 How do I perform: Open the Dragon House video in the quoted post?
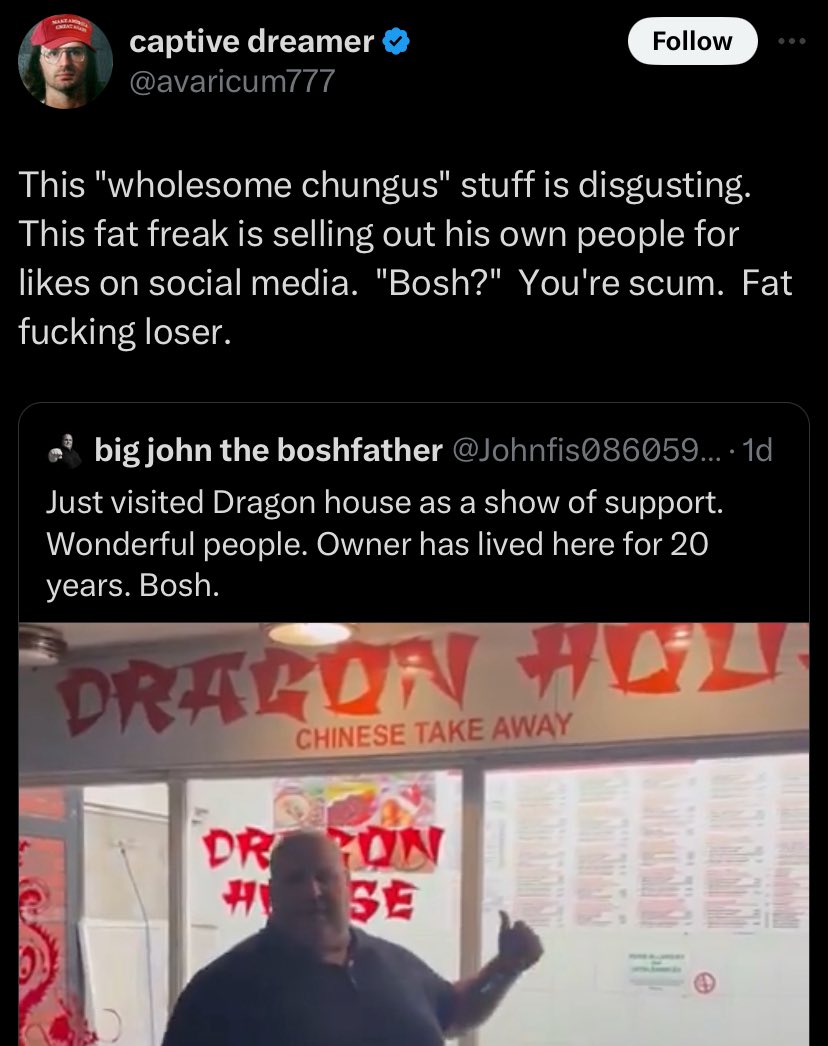(413, 832)
